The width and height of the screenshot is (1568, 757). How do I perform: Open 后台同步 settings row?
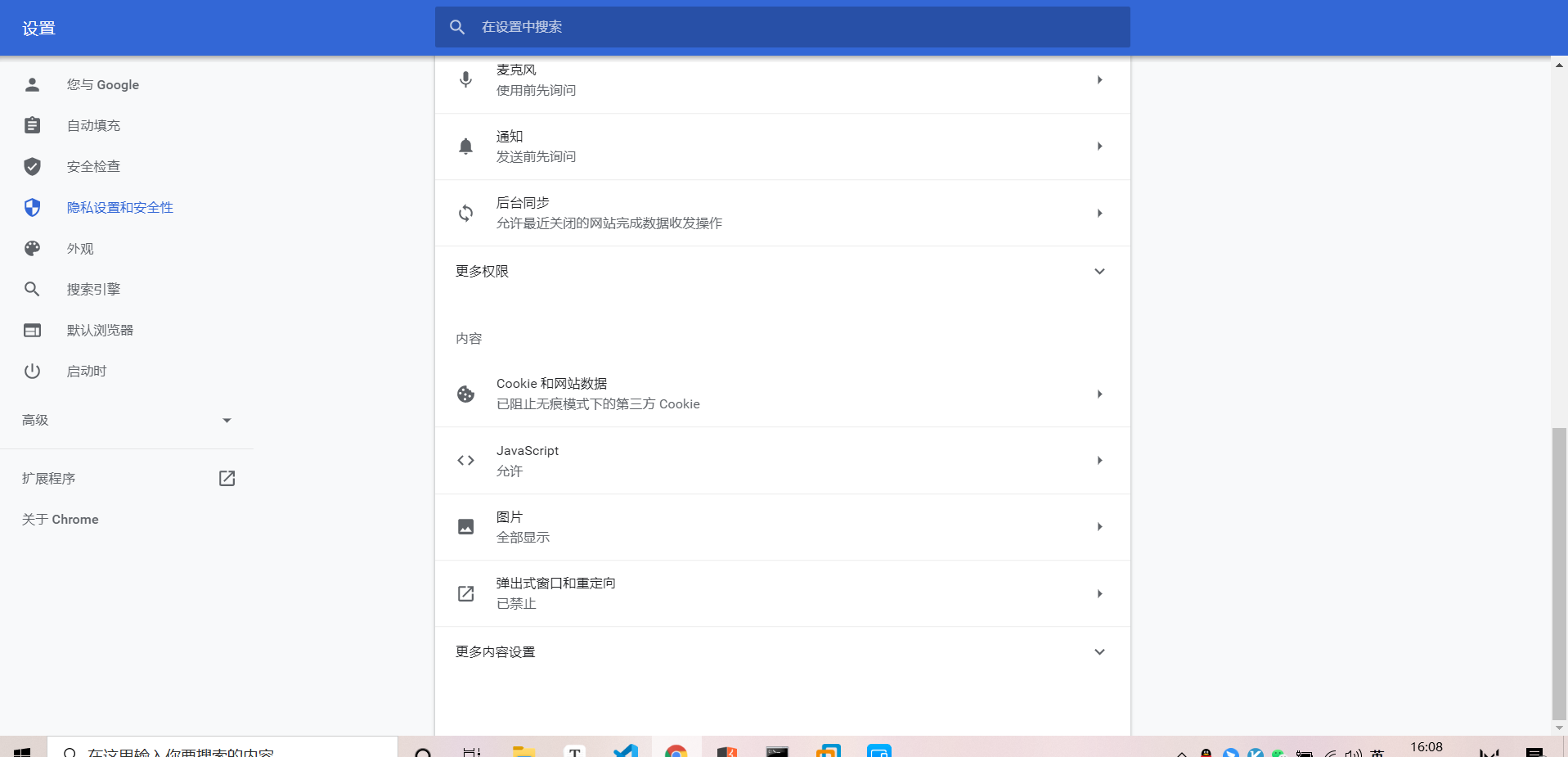coord(782,213)
